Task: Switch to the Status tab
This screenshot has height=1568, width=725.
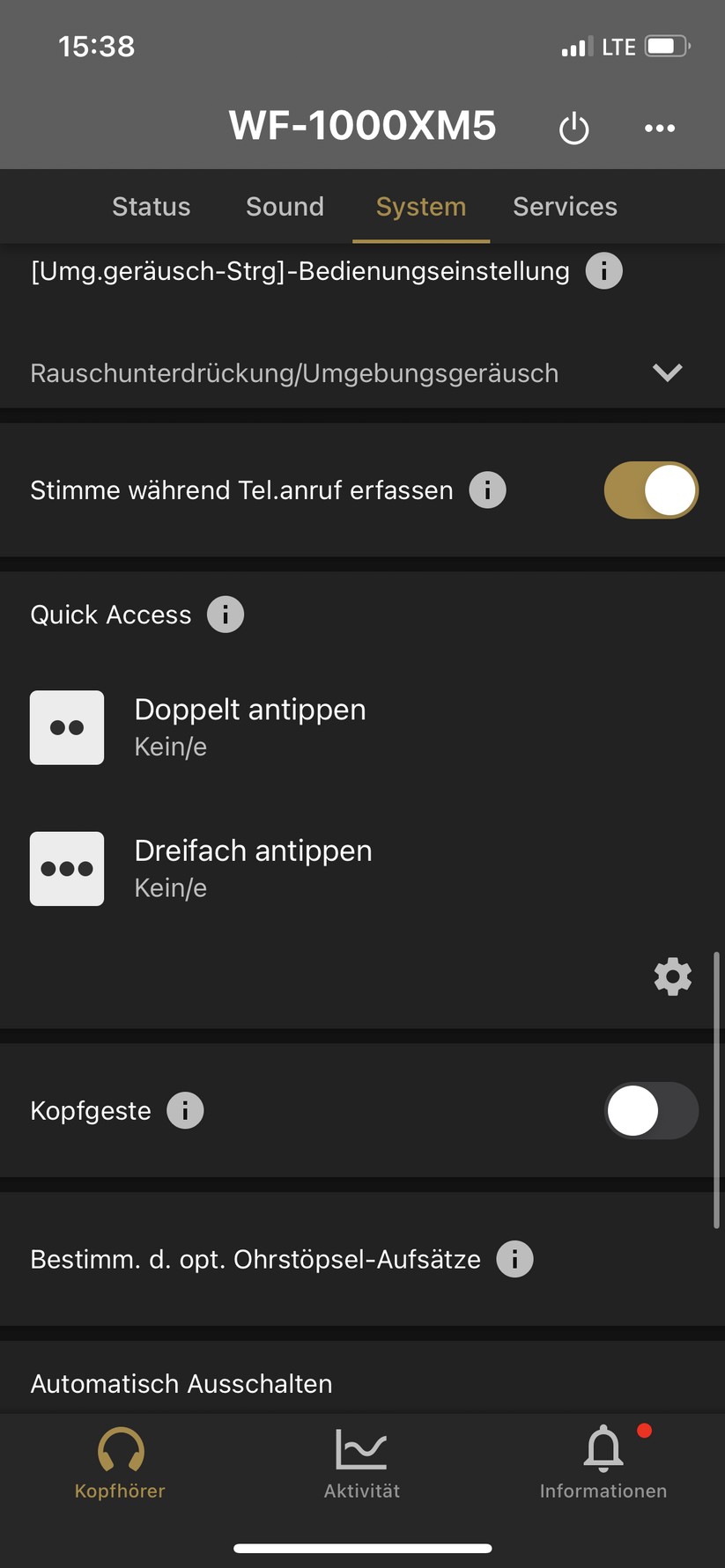Action: click(x=151, y=207)
